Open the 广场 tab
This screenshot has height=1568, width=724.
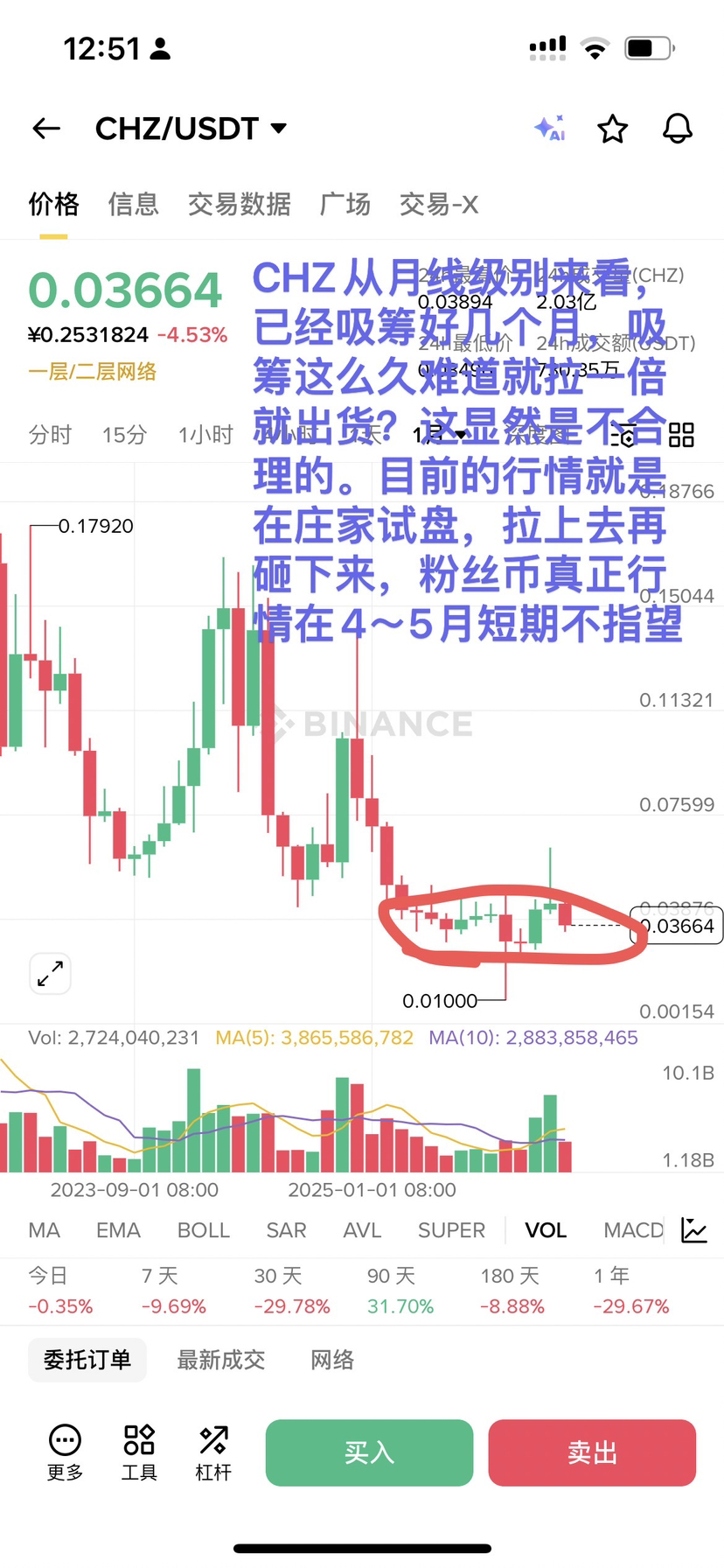[x=345, y=204]
